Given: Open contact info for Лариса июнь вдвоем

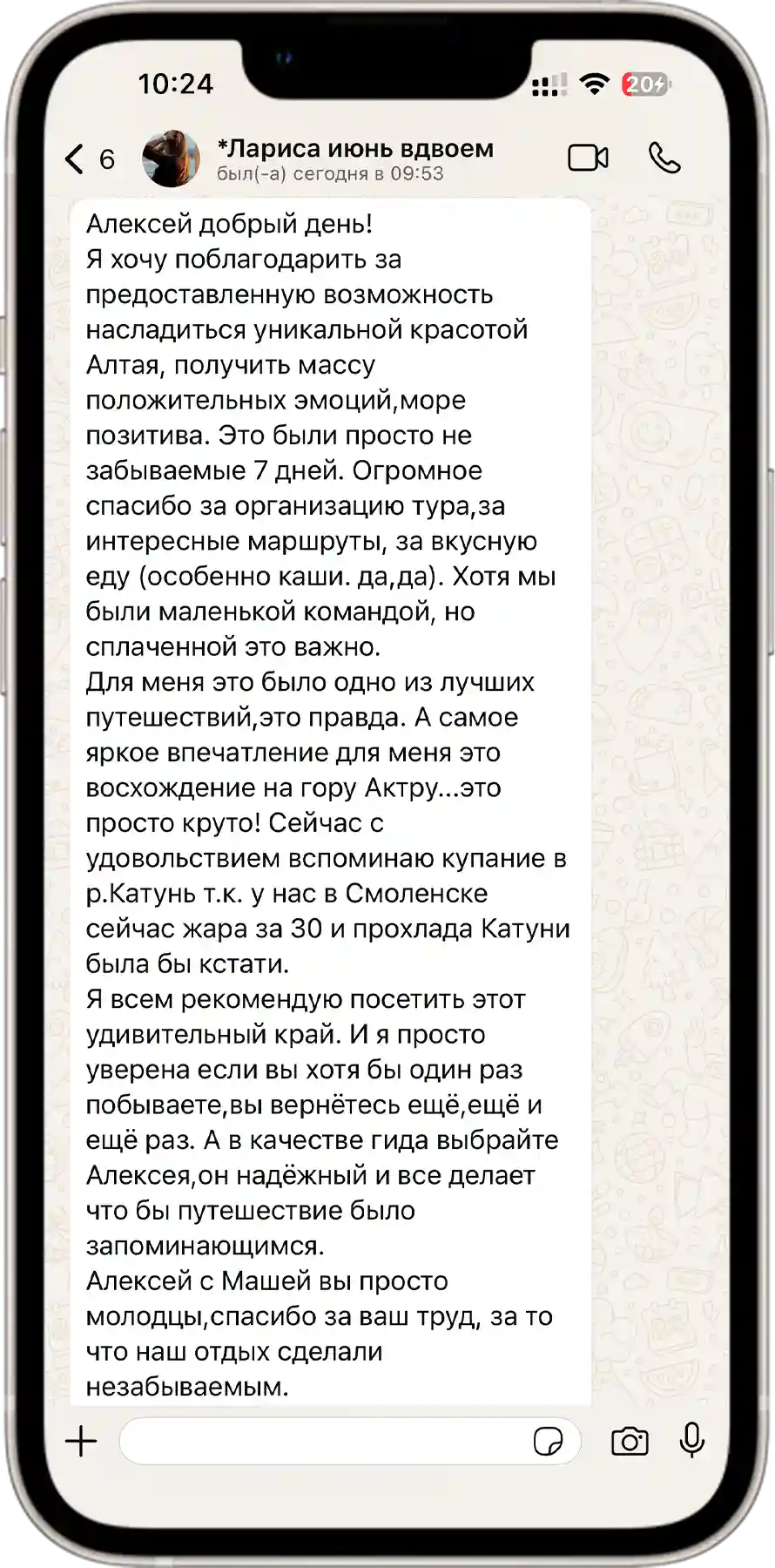Looking at the screenshot, I should click(354, 159).
